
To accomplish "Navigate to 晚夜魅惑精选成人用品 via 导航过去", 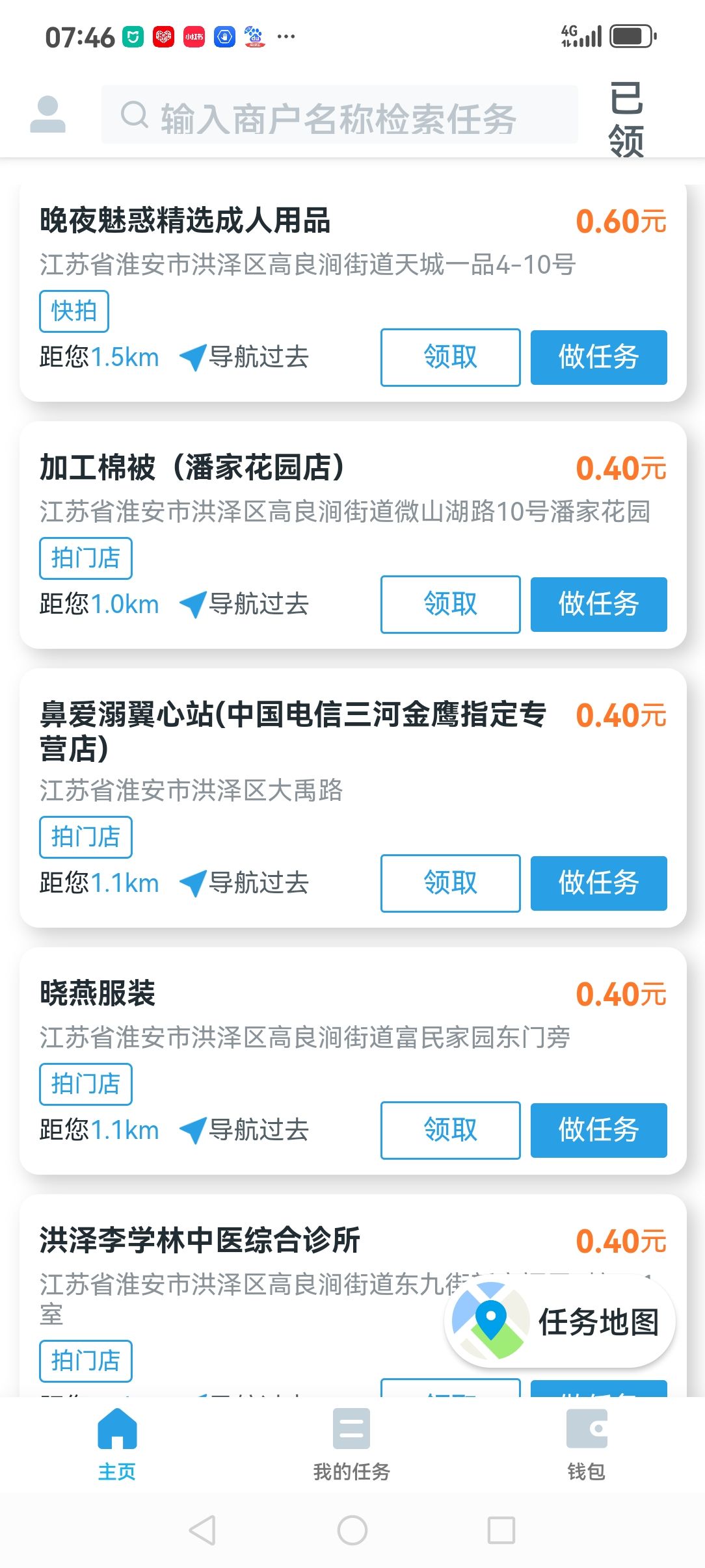I will (x=244, y=357).
